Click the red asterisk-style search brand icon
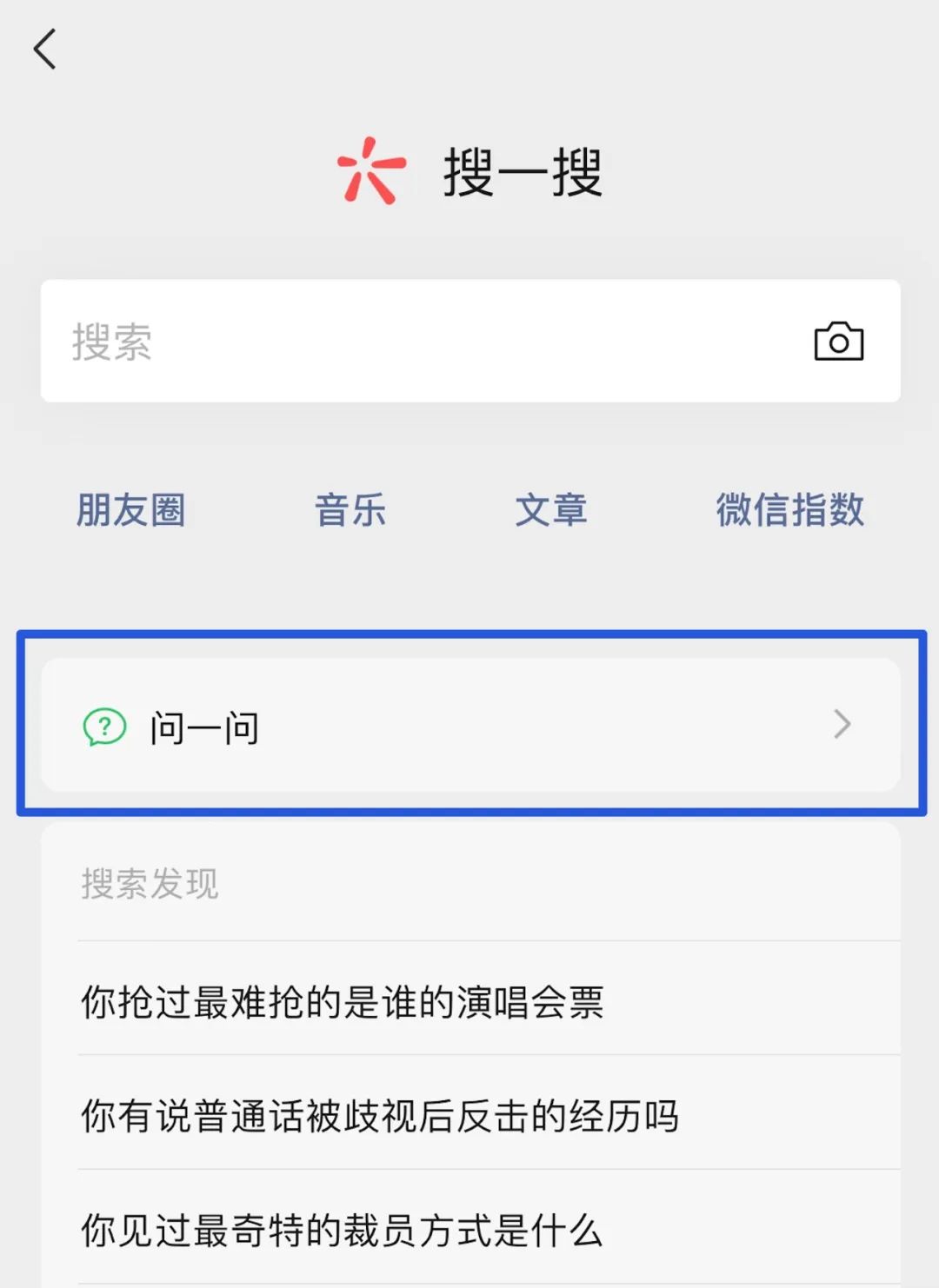The image size is (939, 1288). tap(369, 171)
